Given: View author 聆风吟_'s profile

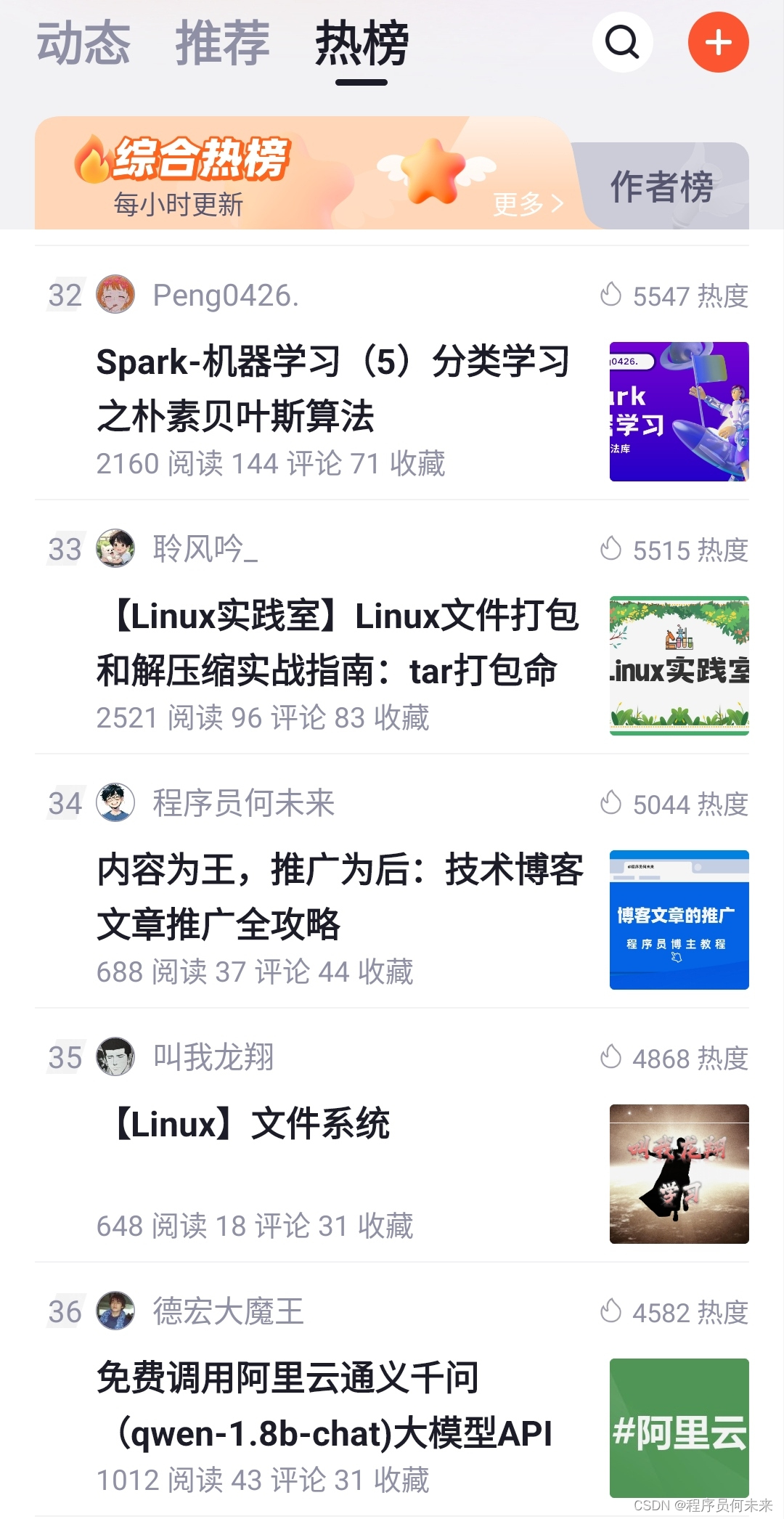Looking at the screenshot, I should coord(205,549).
